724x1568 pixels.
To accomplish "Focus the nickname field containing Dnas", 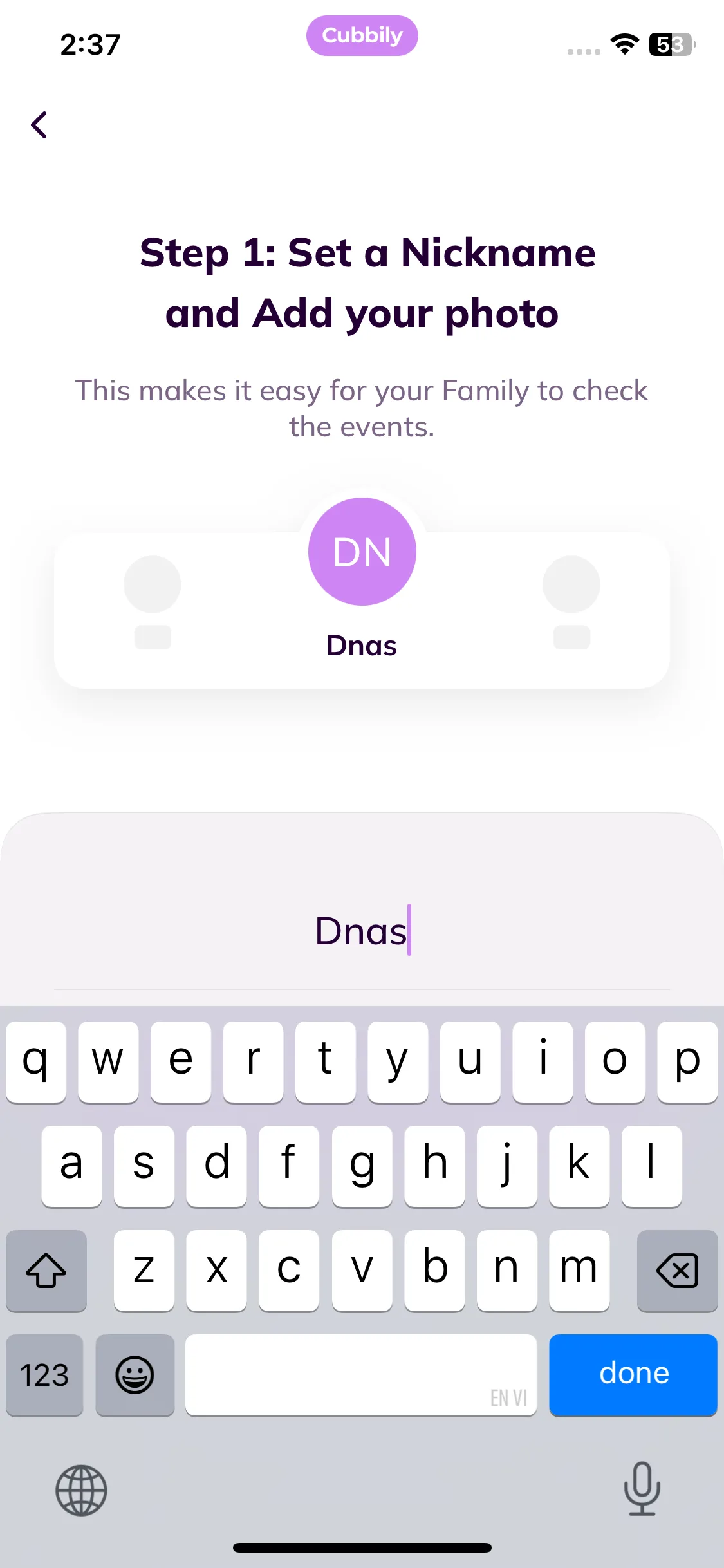I will coord(362,931).
